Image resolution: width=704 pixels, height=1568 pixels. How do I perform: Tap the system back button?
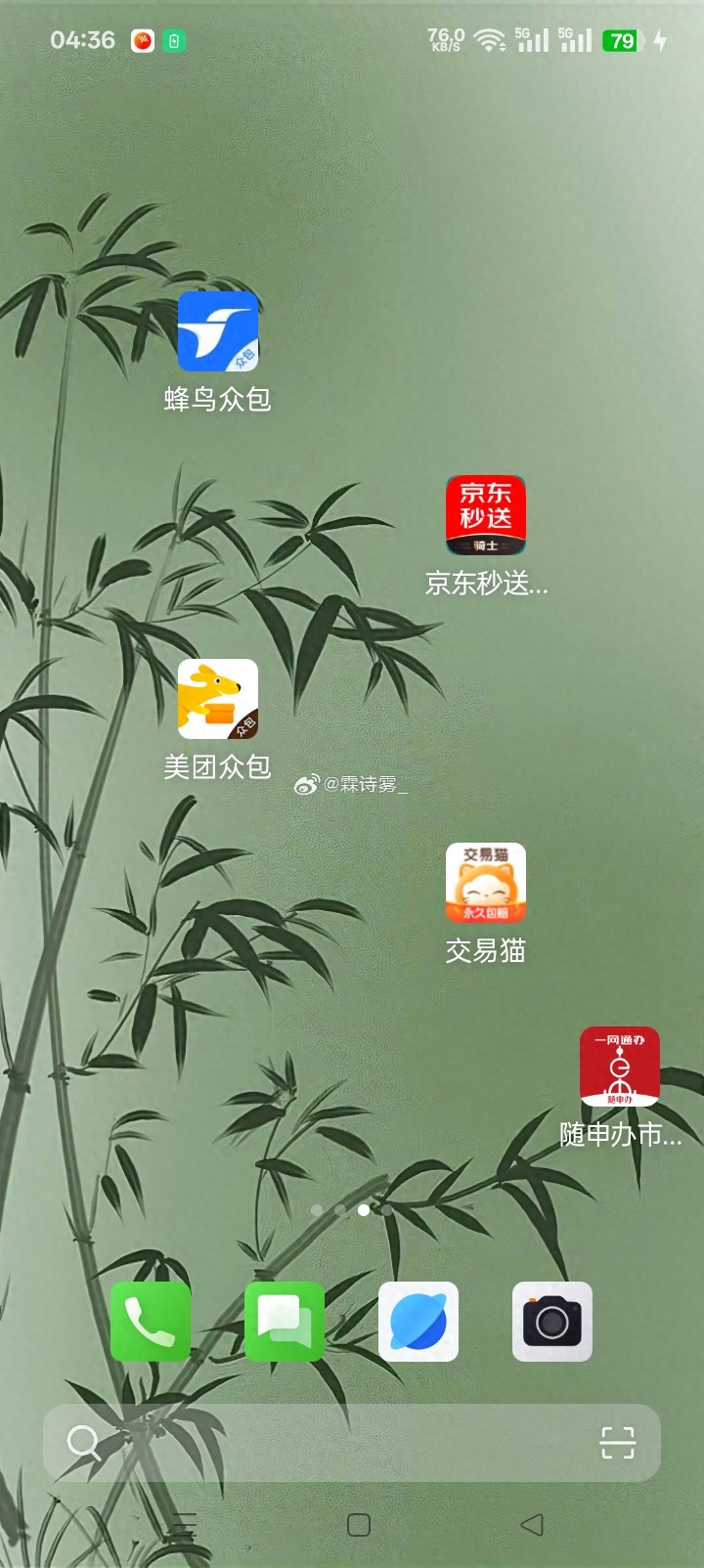tap(532, 1525)
